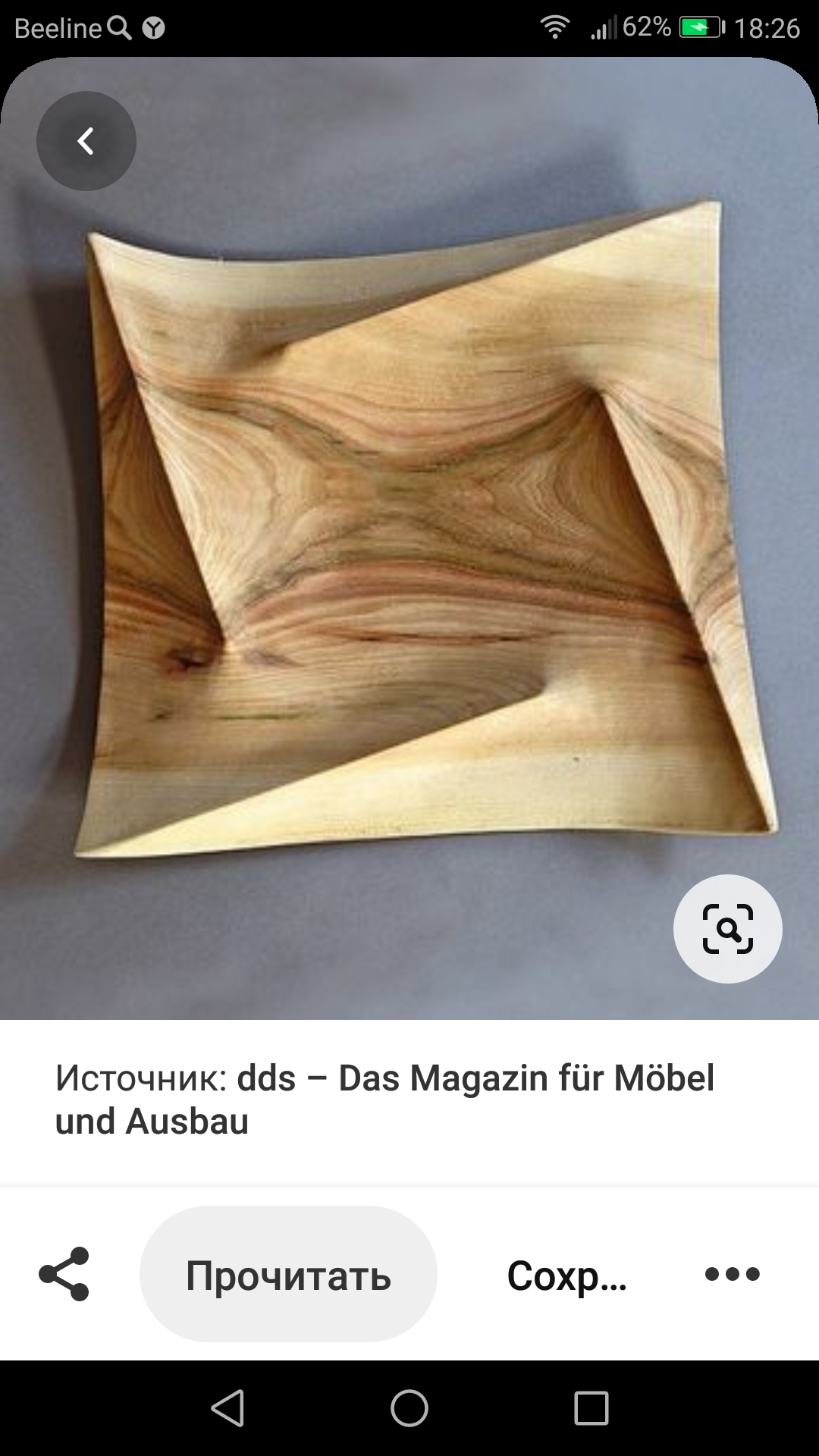Image resolution: width=819 pixels, height=1456 pixels.
Task: Start visual search on this image
Action: click(x=727, y=929)
